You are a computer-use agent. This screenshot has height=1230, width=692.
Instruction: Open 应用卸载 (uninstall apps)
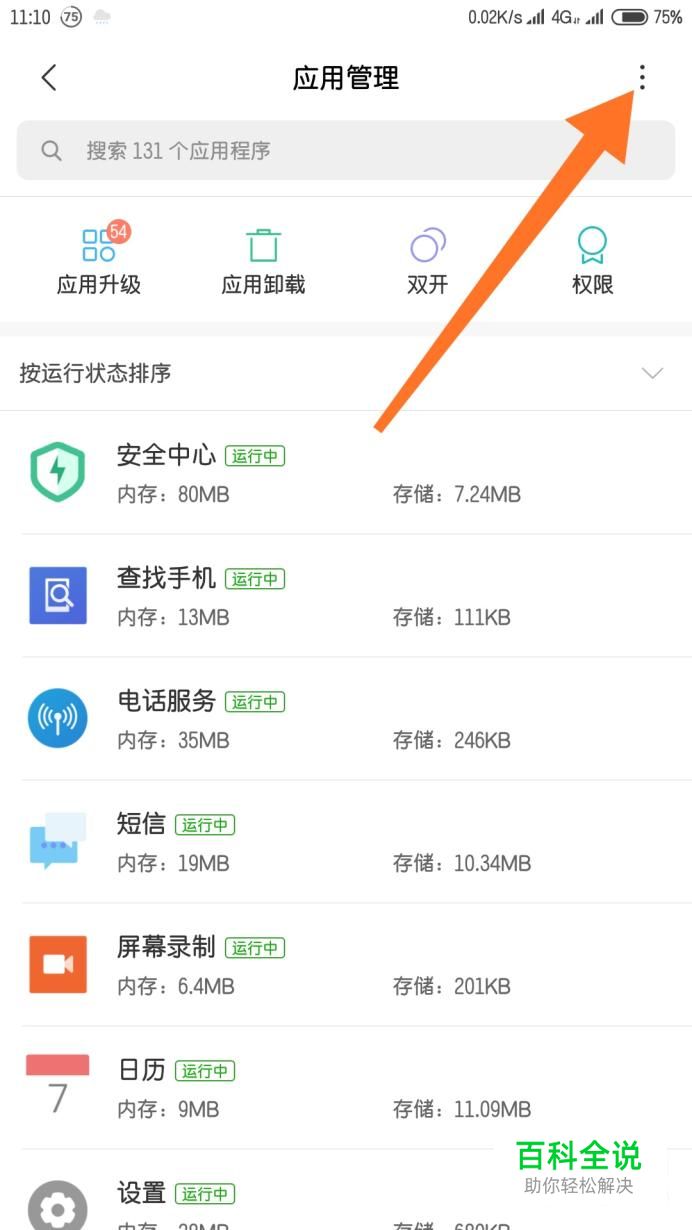point(263,260)
